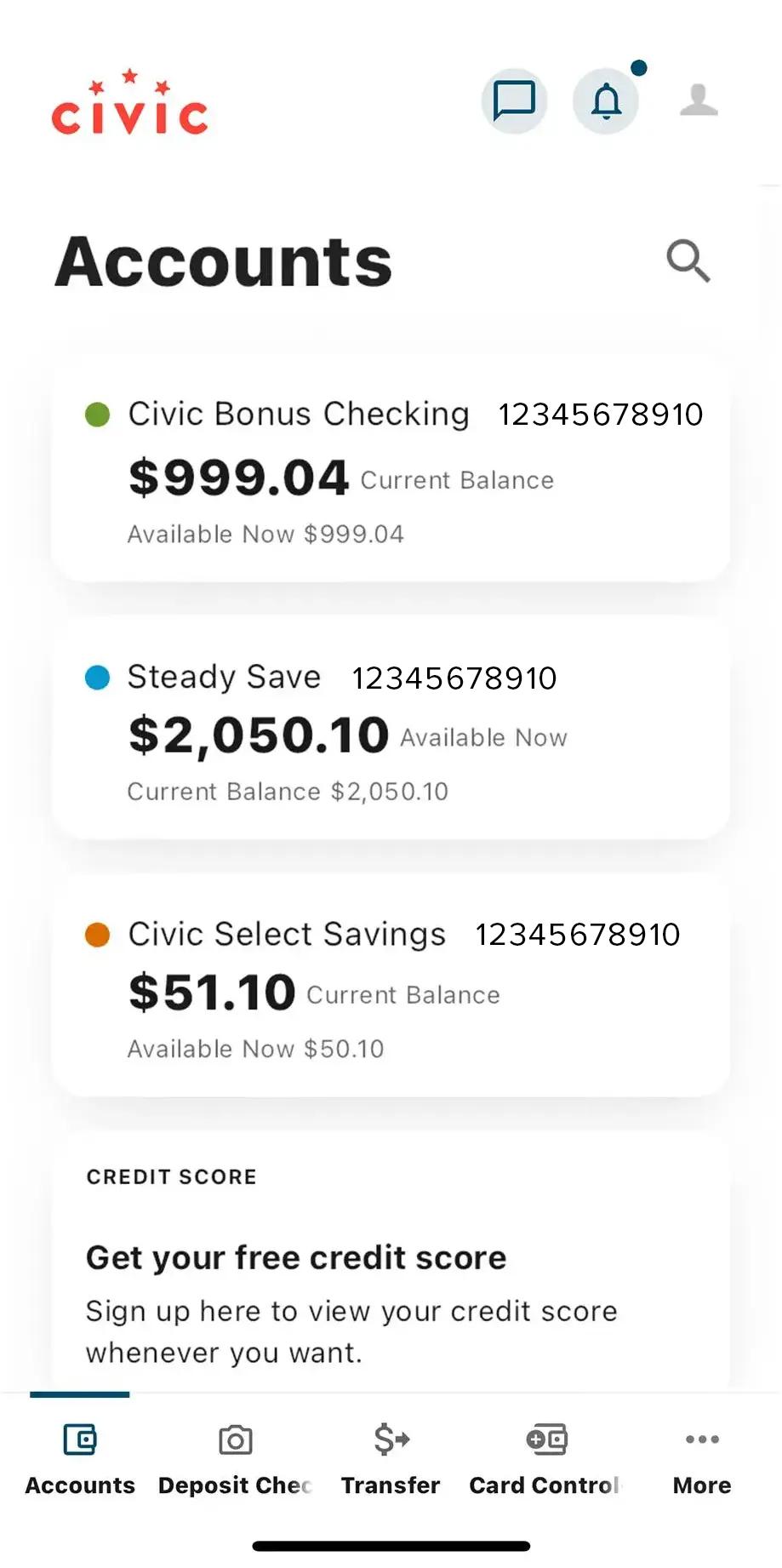
Task: Open the Civic Select Savings account
Action: tap(391, 987)
